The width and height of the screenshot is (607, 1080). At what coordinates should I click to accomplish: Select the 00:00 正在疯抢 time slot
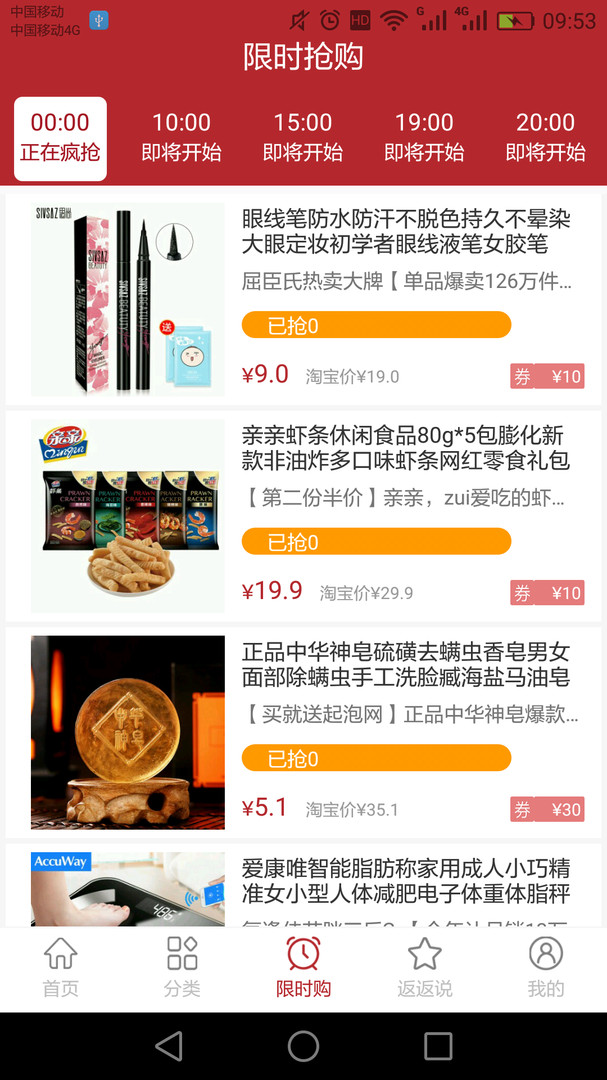click(60, 138)
